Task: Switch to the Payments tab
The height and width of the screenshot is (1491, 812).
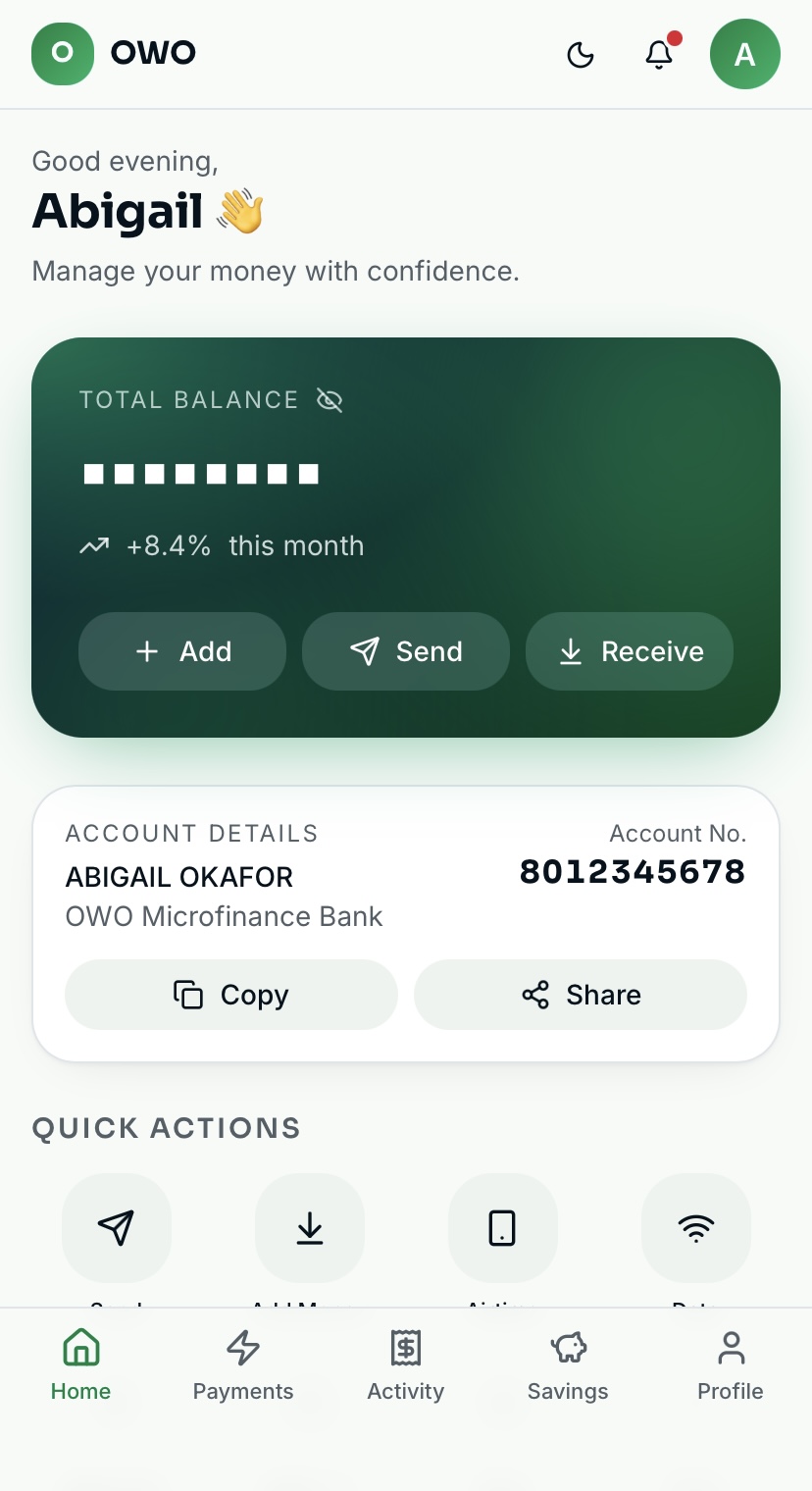Action: click(x=243, y=1365)
